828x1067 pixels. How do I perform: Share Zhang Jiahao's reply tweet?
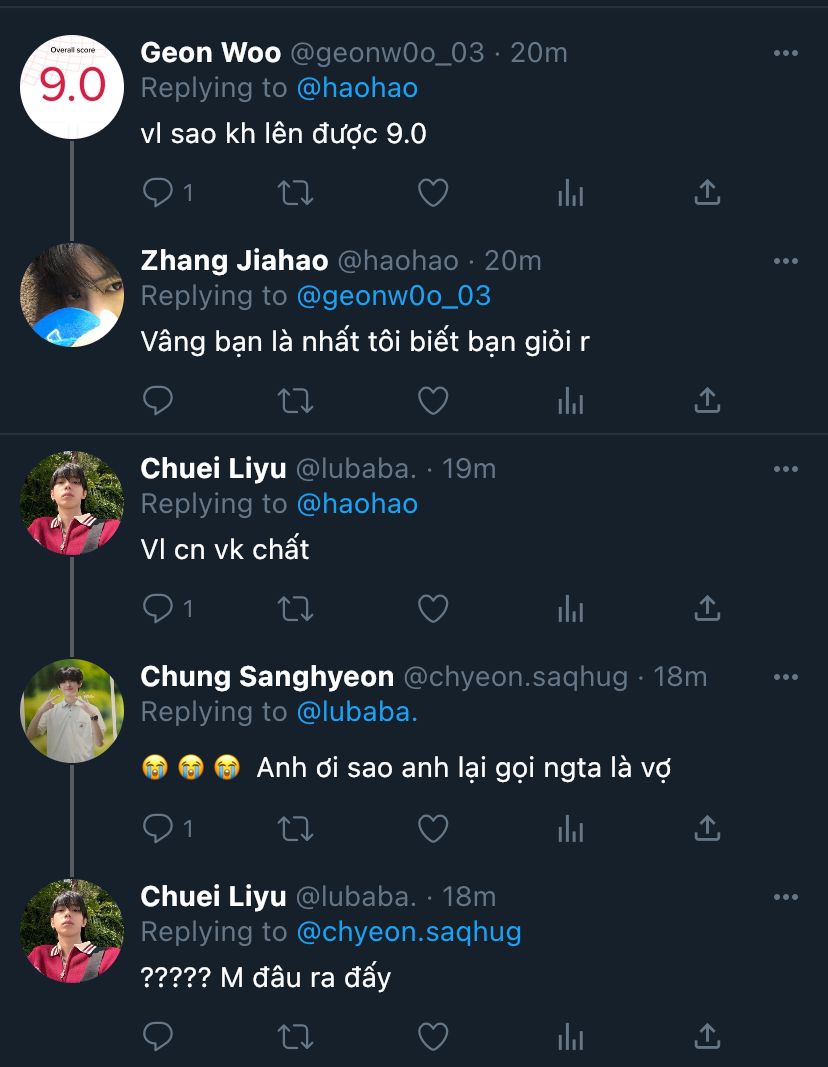[707, 400]
